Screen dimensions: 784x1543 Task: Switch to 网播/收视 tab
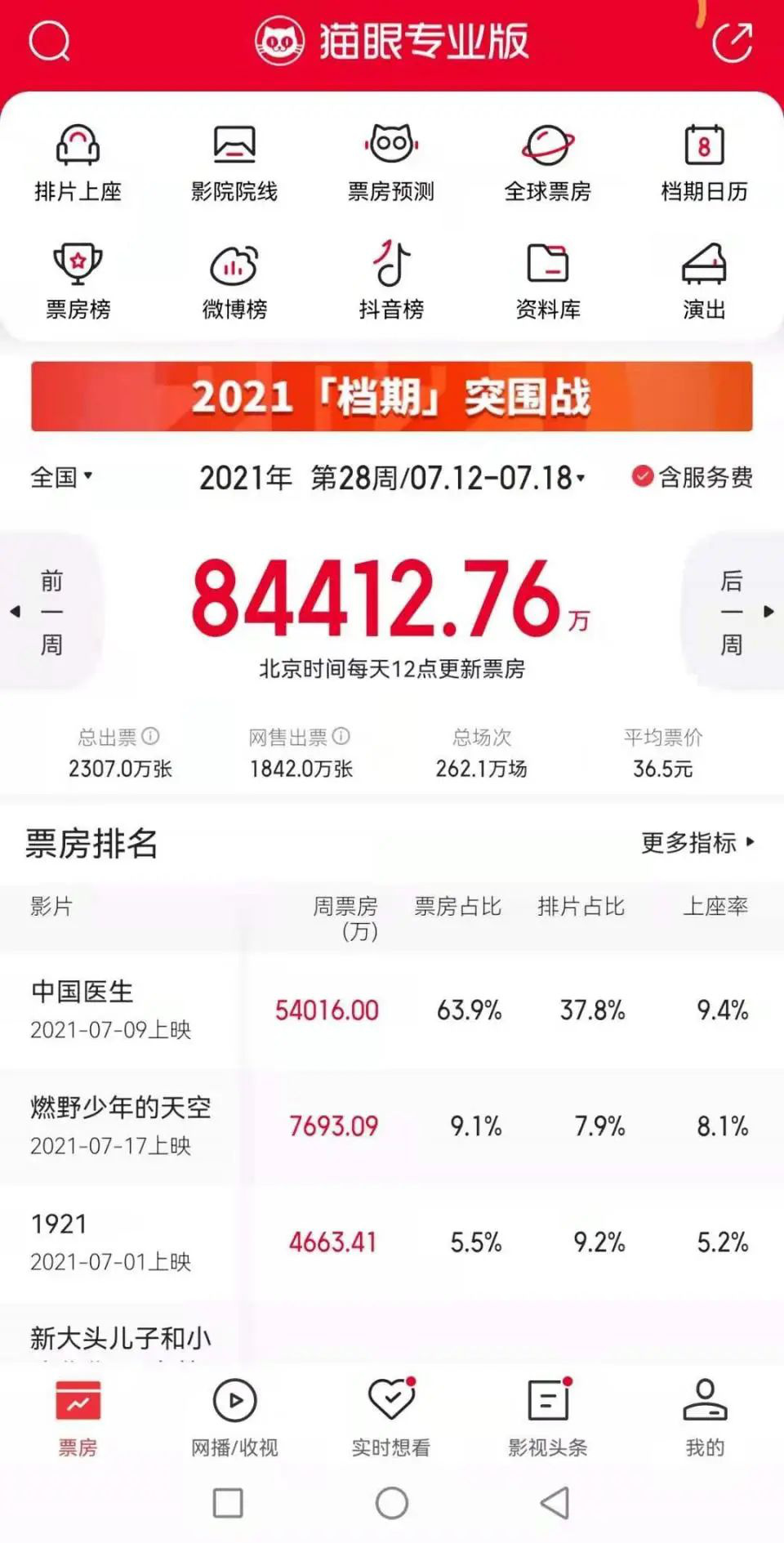tap(234, 1417)
